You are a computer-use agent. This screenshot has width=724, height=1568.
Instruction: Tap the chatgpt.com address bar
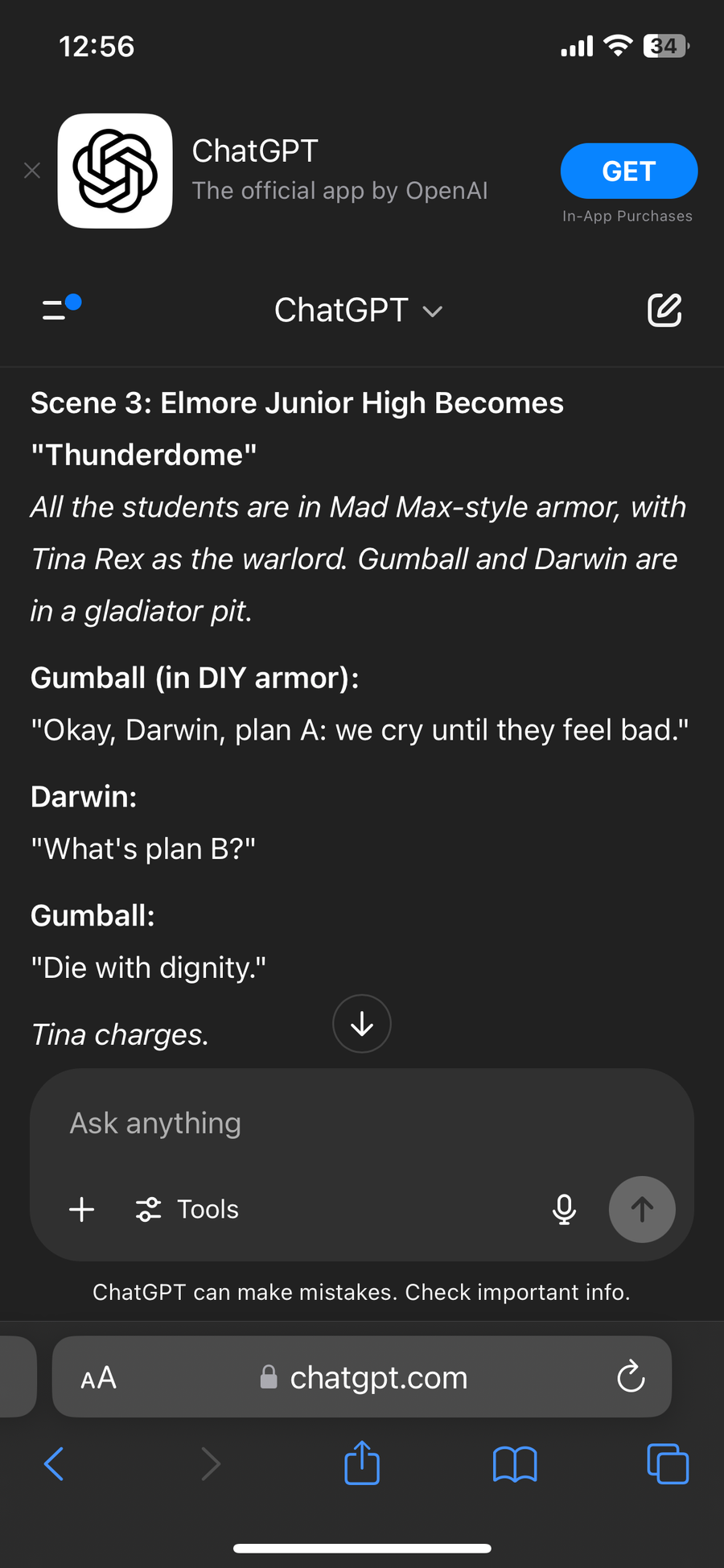362,1377
